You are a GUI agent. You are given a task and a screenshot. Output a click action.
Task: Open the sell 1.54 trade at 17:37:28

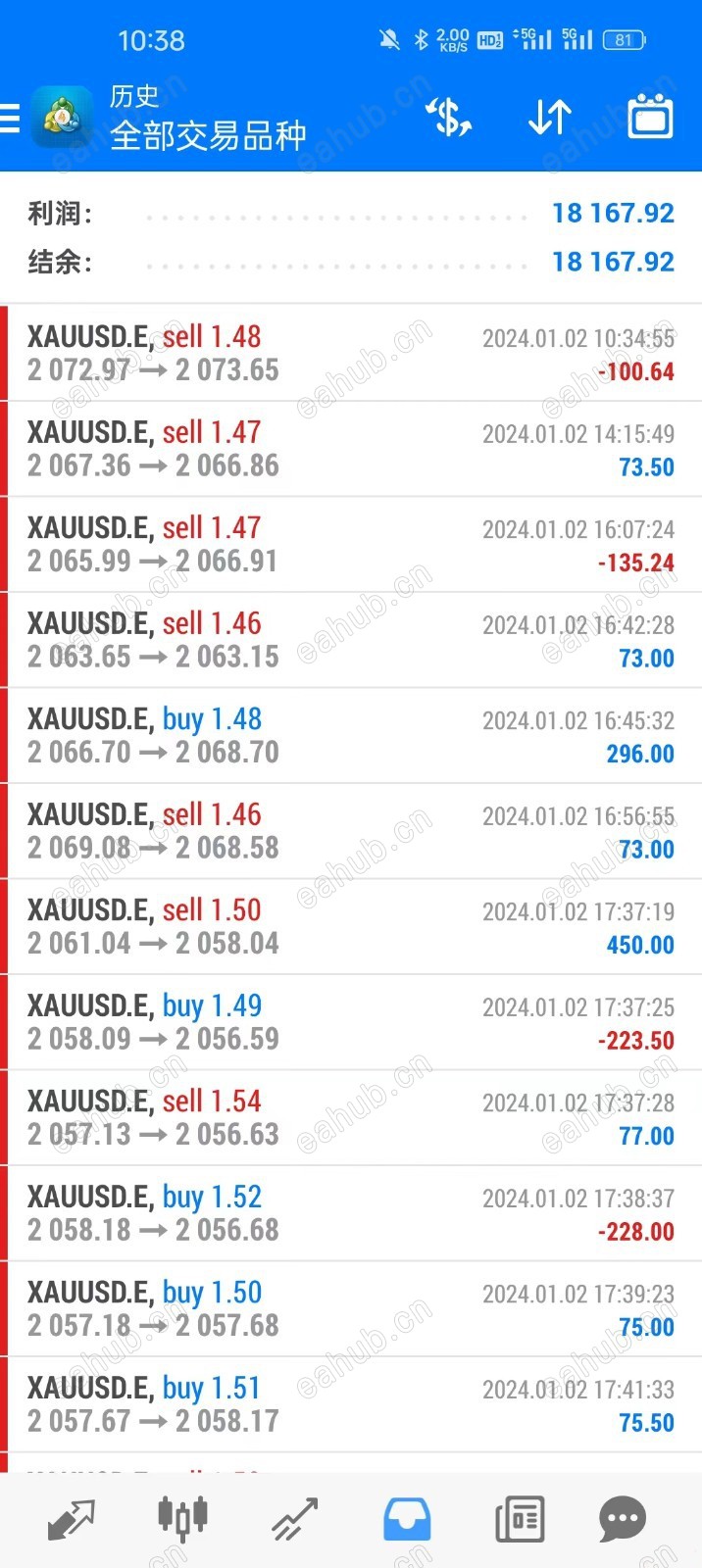(x=351, y=1117)
